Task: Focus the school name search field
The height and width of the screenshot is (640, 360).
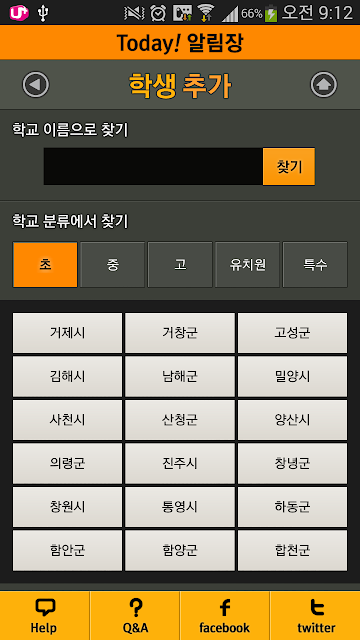Action: [153, 167]
